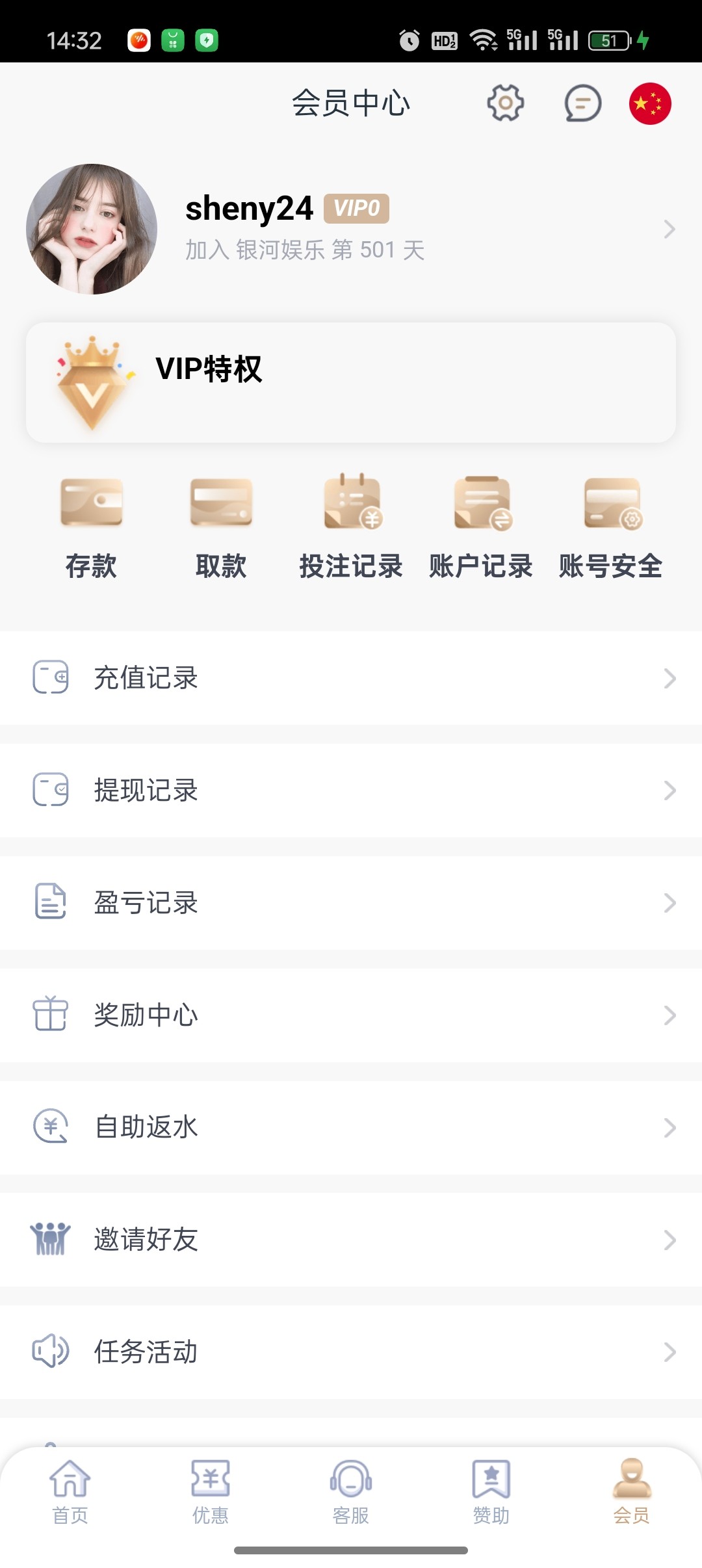Open 账户记录 account records
Screen dimensions: 702x1568
pos(481,528)
